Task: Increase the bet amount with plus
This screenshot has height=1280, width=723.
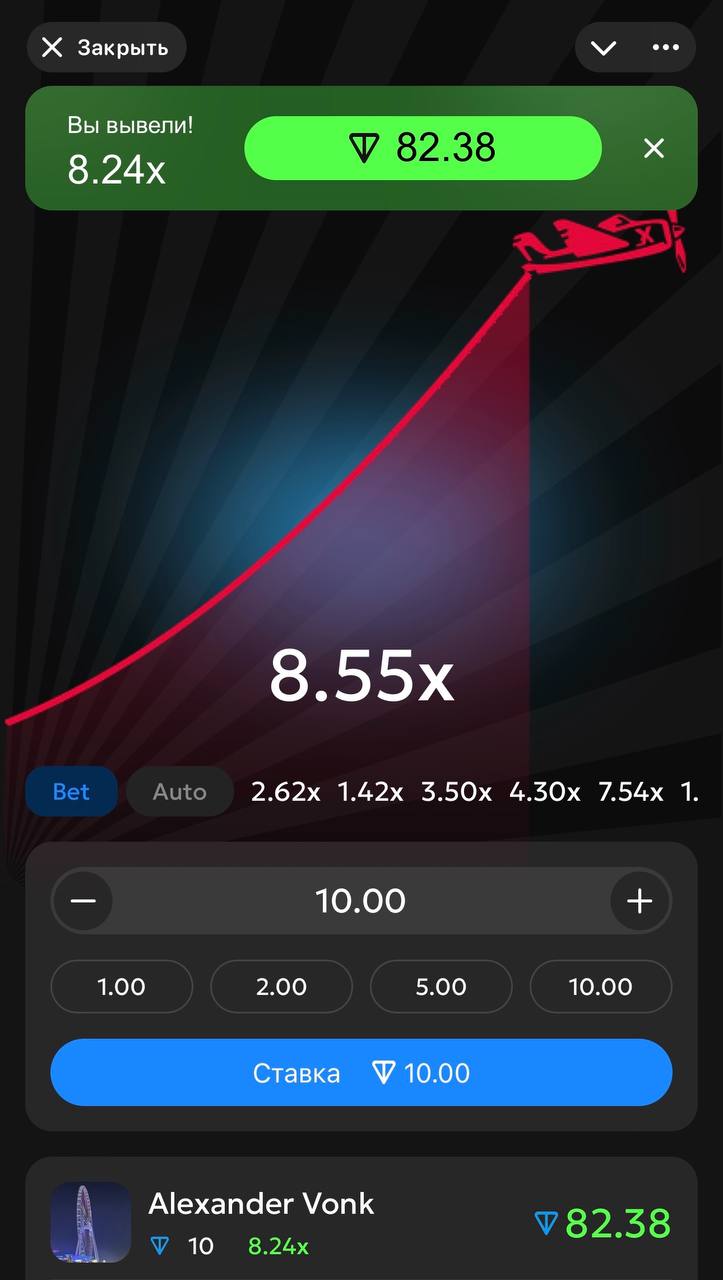Action: [x=639, y=900]
